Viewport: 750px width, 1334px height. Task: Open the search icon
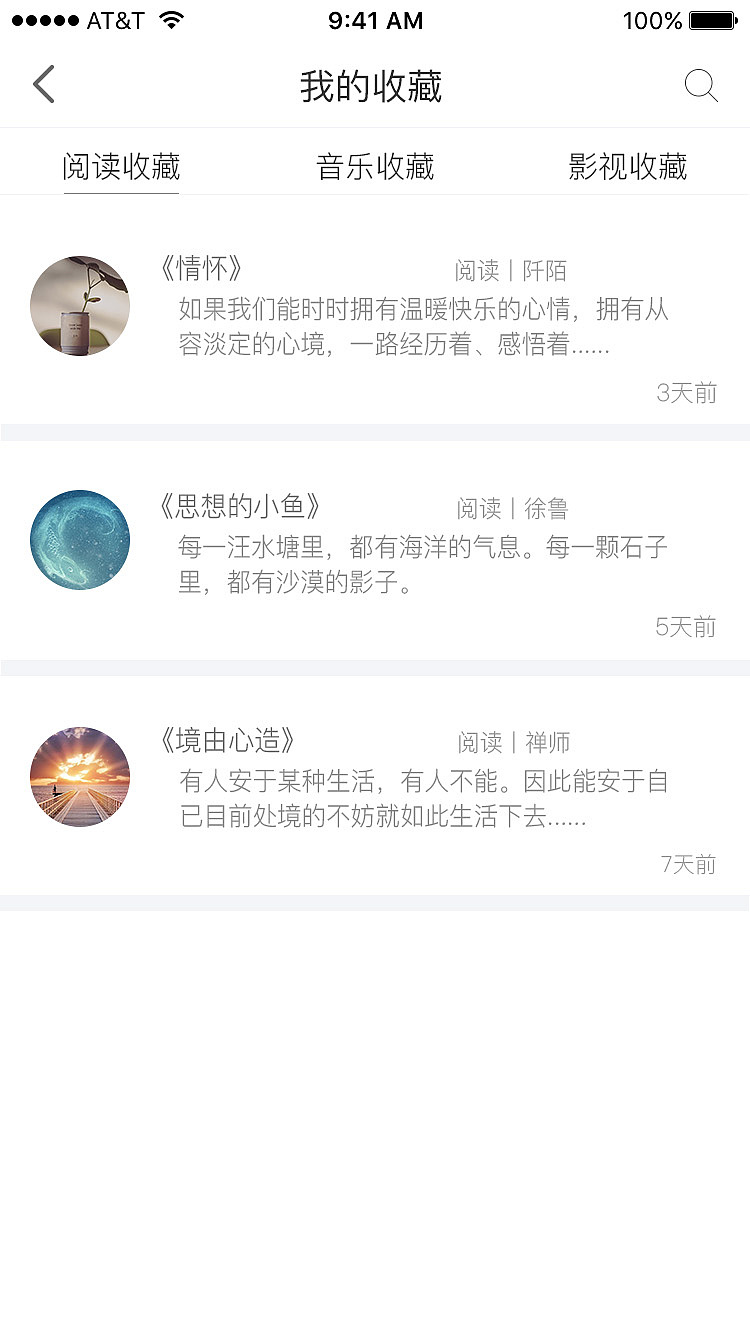pos(702,86)
